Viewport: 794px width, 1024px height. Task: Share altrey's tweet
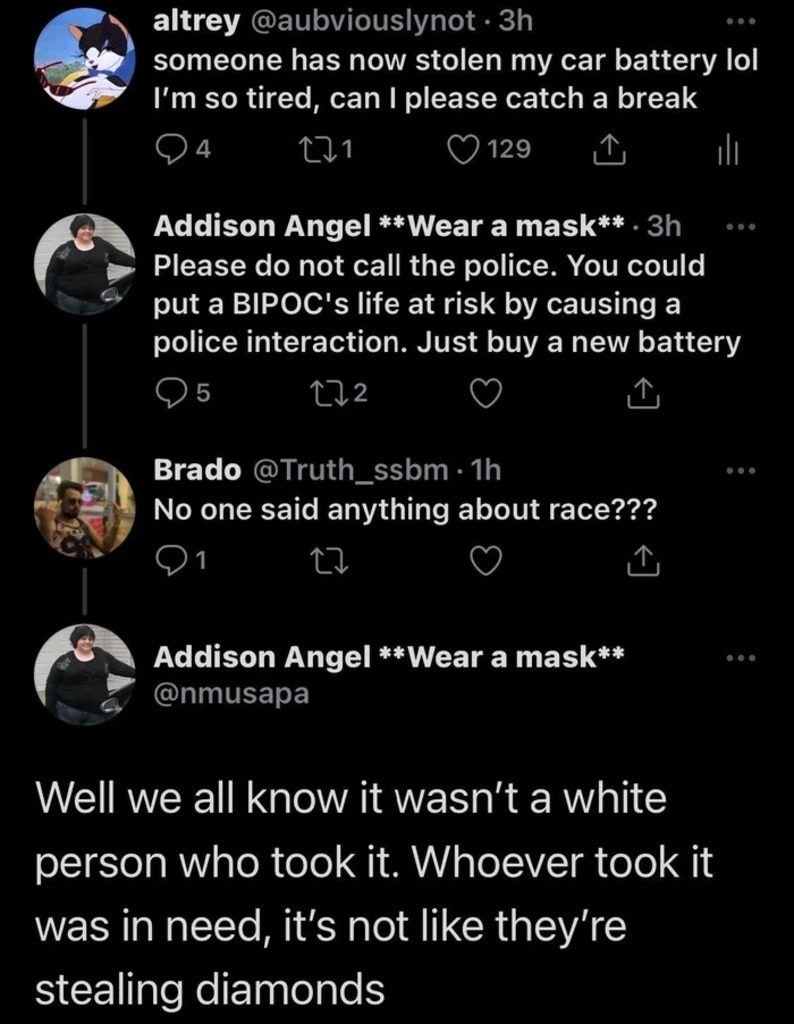pyautogui.click(x=605, y=150)
